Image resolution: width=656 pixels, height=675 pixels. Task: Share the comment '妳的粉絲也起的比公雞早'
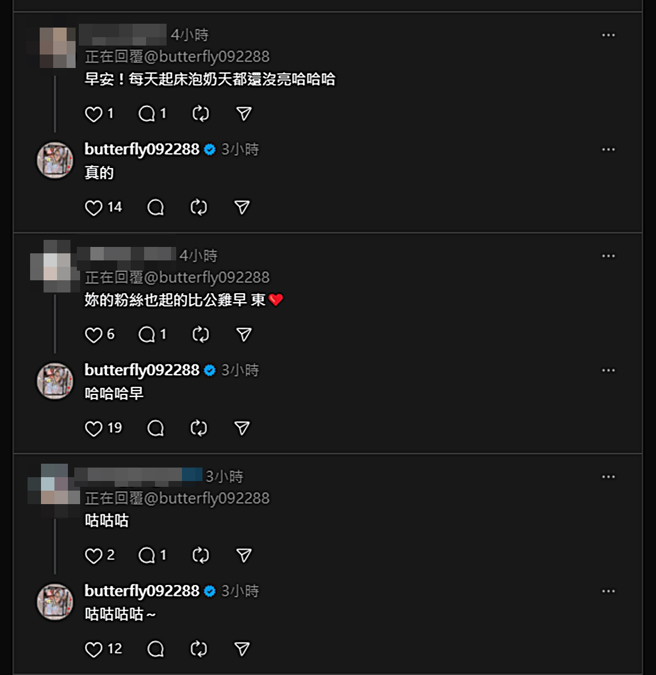point(242,335)
